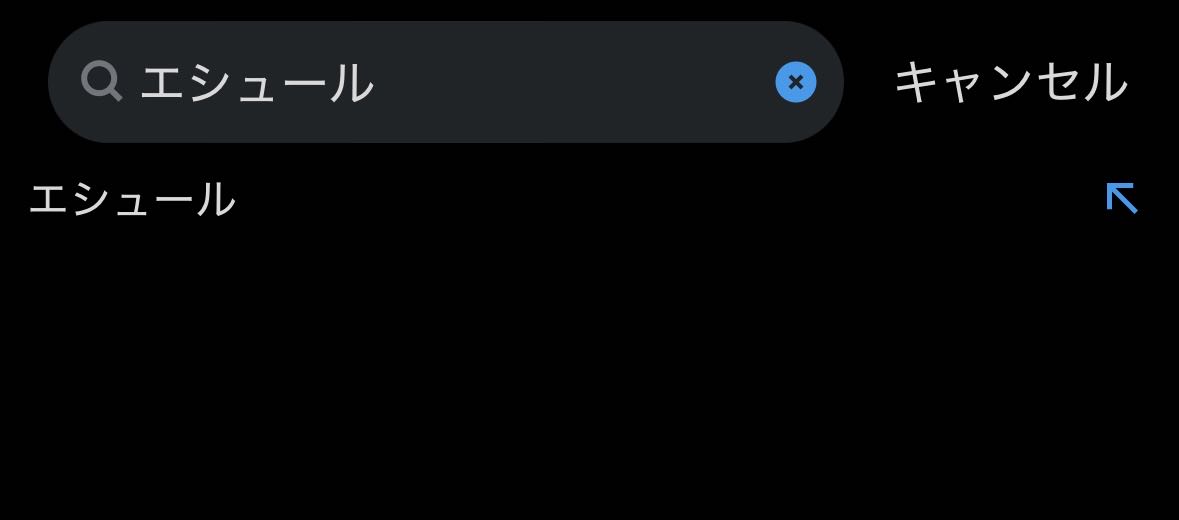This screenshot has height=520, width=1179.
Task: Tap キャンセル to cancel the search
Action: [1011, 82]
